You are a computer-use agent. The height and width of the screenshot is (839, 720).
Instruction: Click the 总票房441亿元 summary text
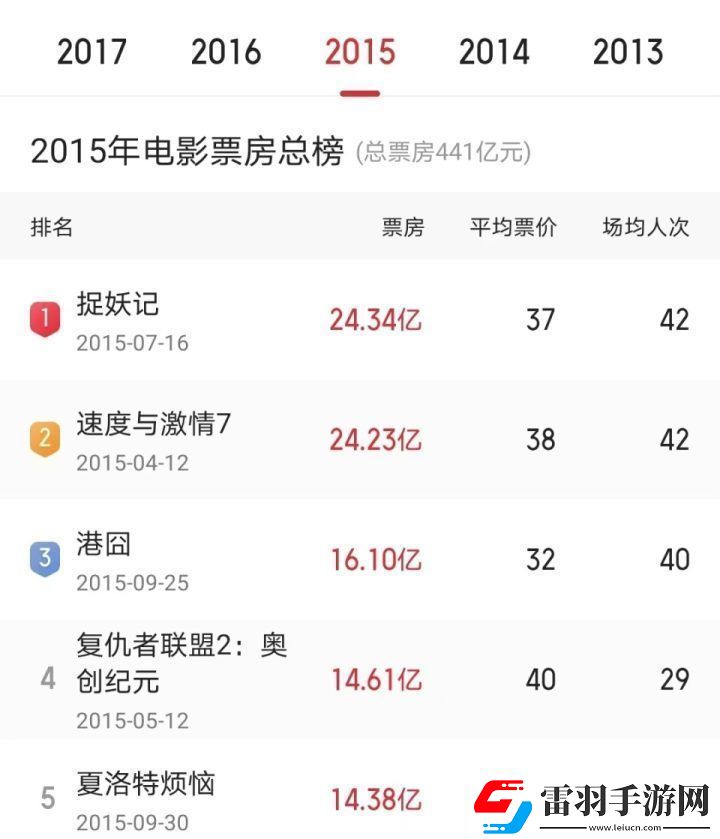coord(444,153)
